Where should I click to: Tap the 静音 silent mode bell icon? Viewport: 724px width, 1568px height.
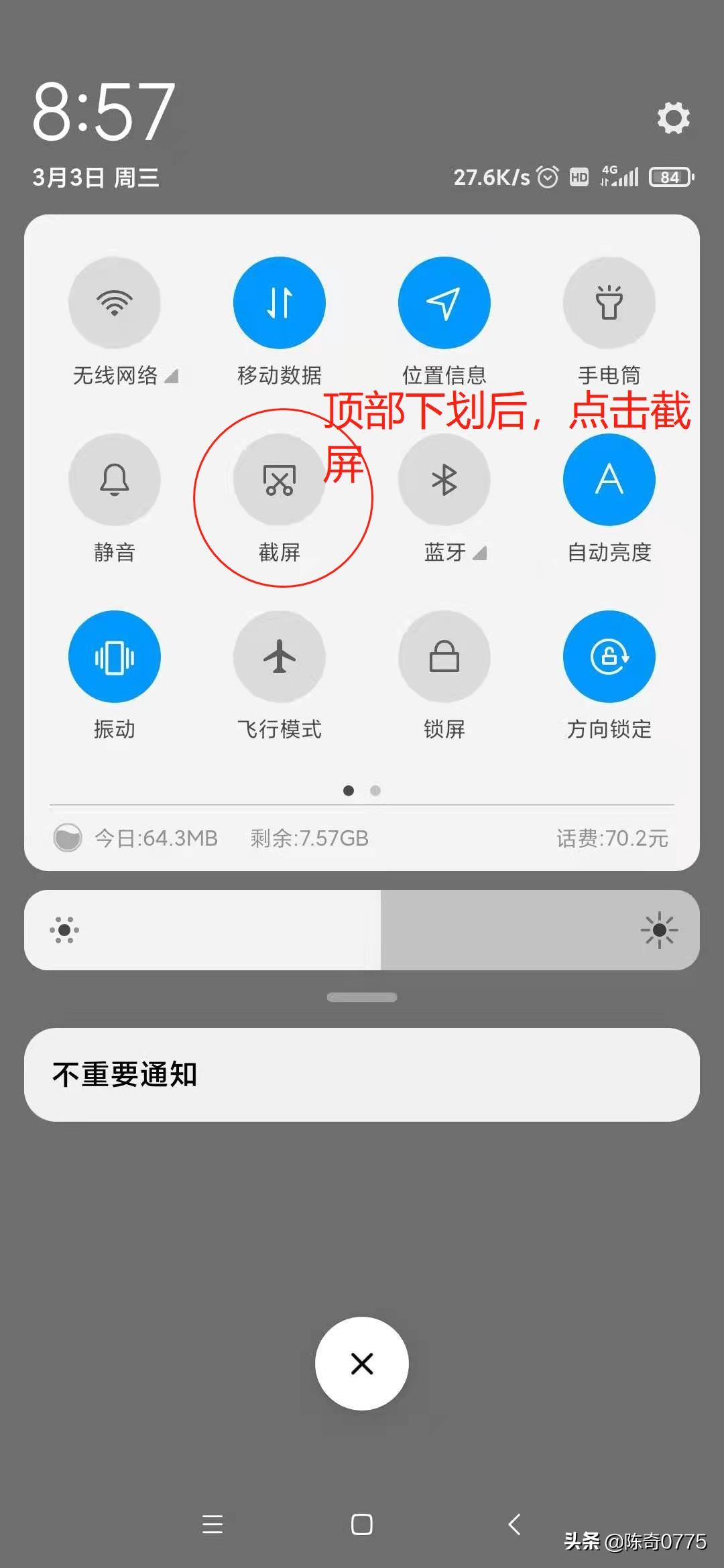115,480
